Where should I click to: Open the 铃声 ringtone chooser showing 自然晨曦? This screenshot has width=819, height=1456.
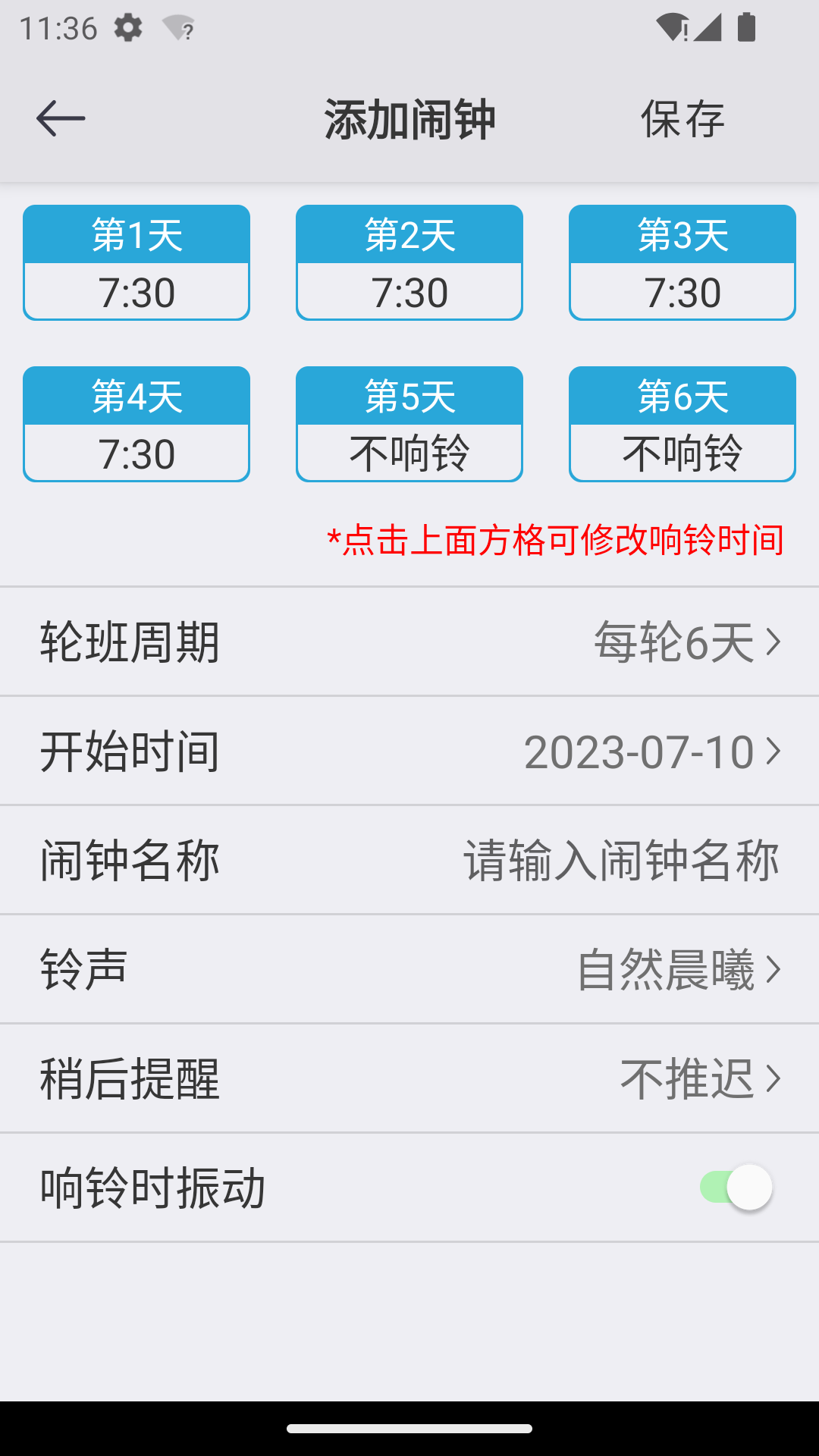click(x=409, y=969)
